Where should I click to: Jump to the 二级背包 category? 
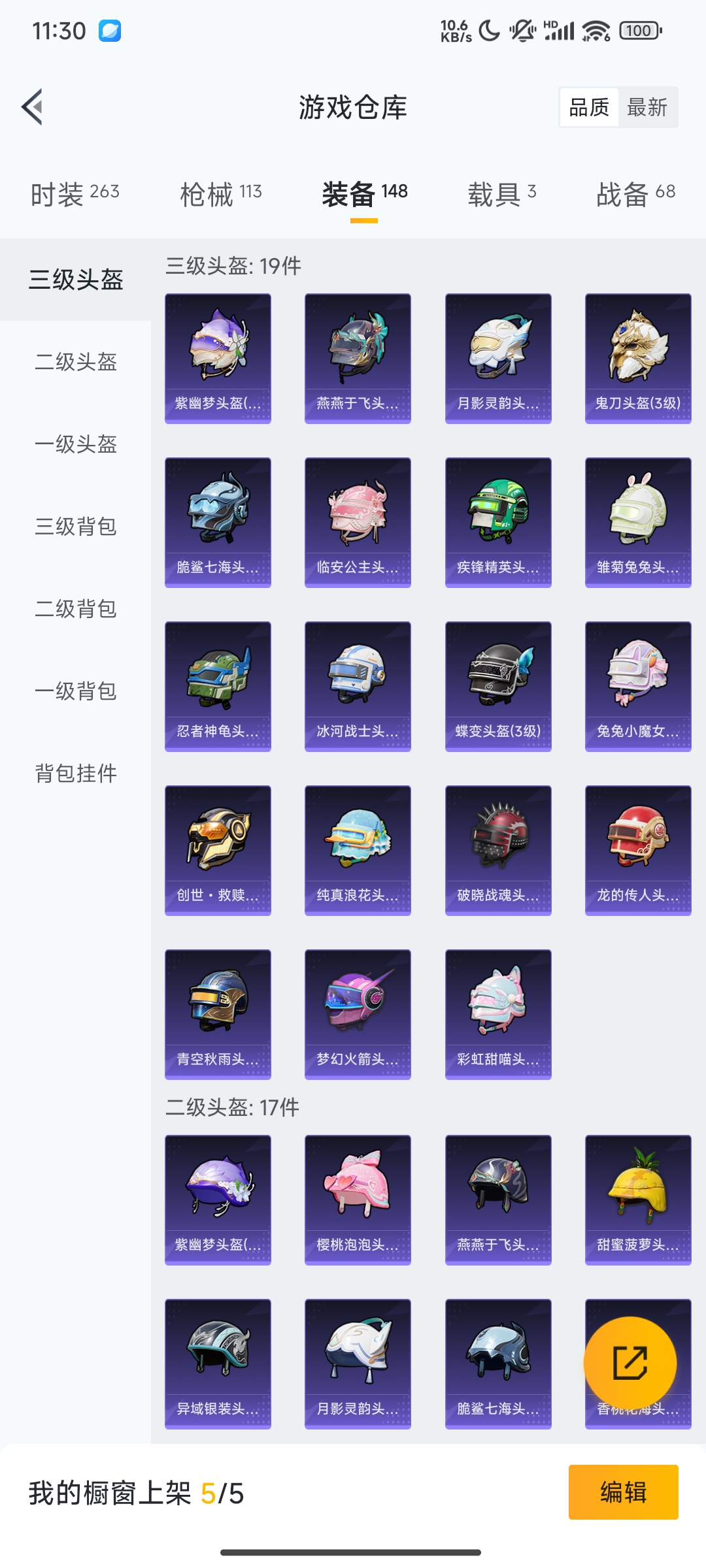(x=76, y=609)
